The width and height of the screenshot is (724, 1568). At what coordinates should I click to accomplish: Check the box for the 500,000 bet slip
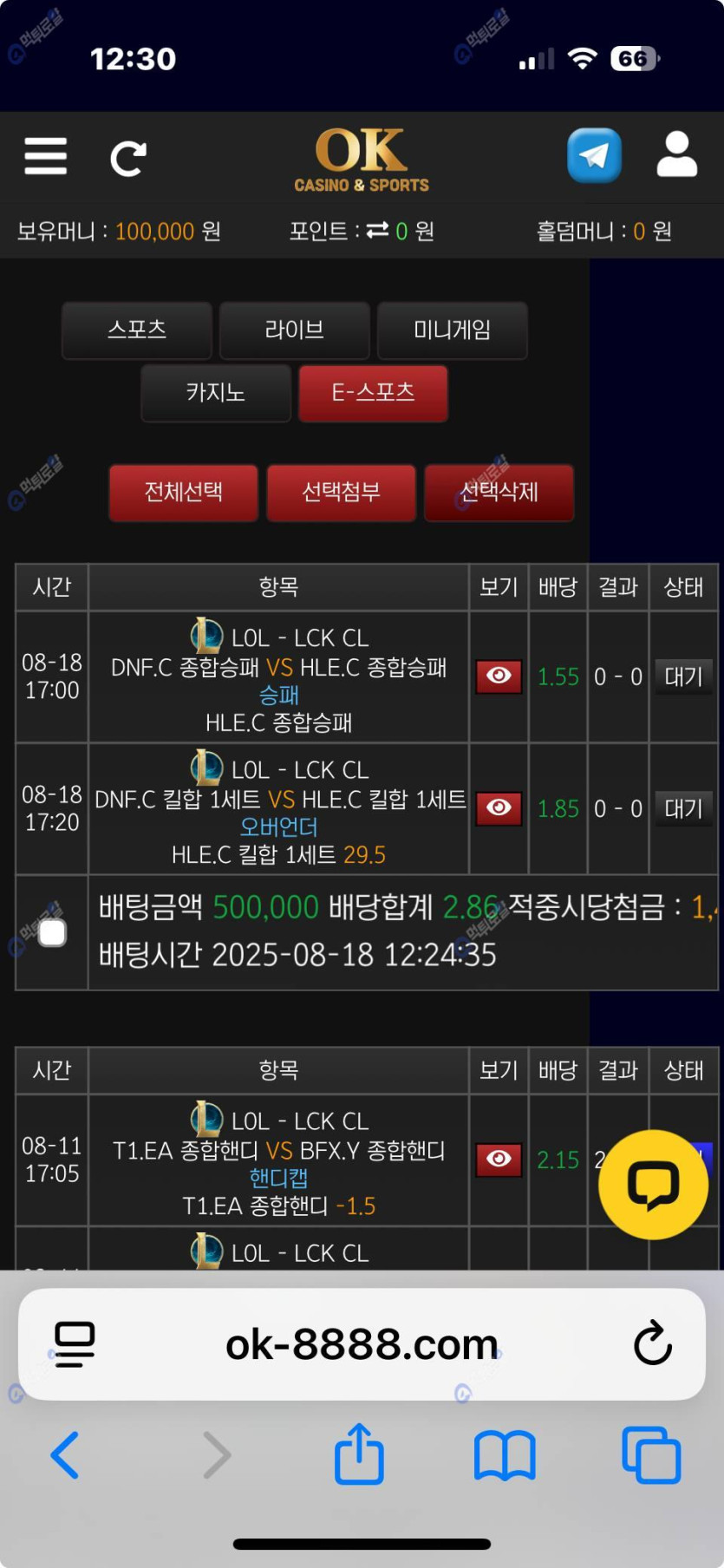pos(52,933)
